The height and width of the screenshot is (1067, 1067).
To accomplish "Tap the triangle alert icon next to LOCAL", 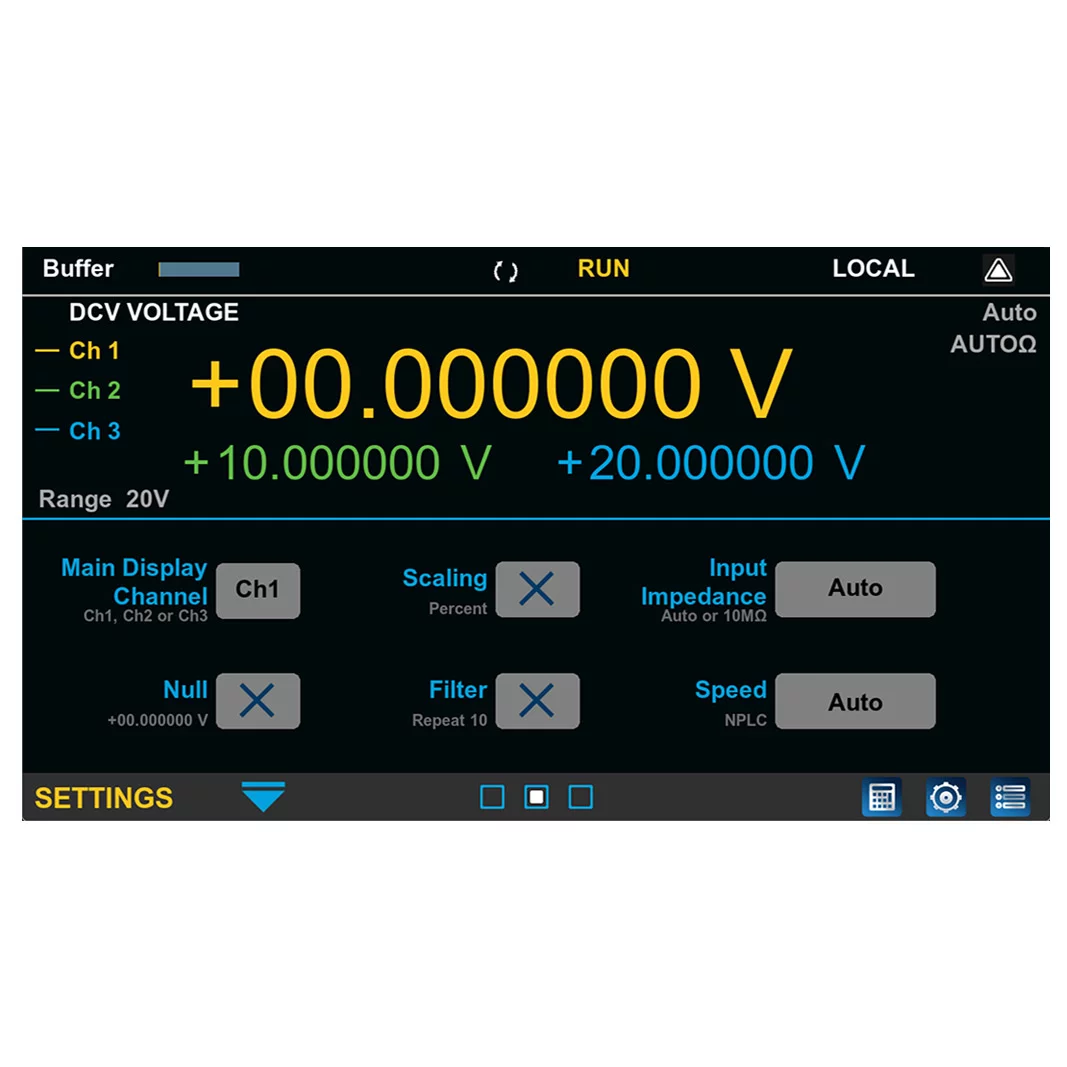I will pos(998,269).
